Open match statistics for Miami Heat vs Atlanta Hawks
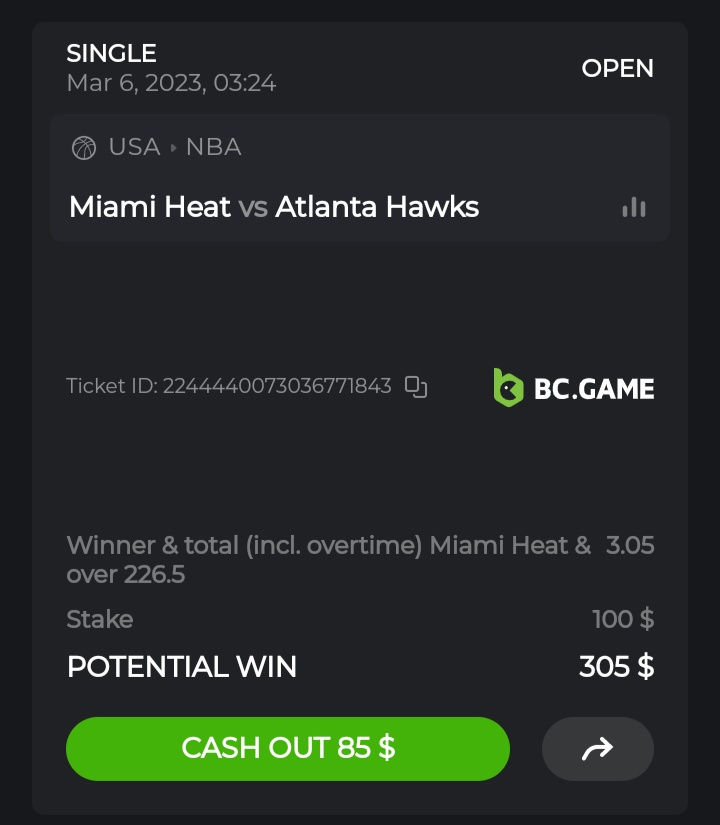The image size is (720, 825). tap(633, 207)
